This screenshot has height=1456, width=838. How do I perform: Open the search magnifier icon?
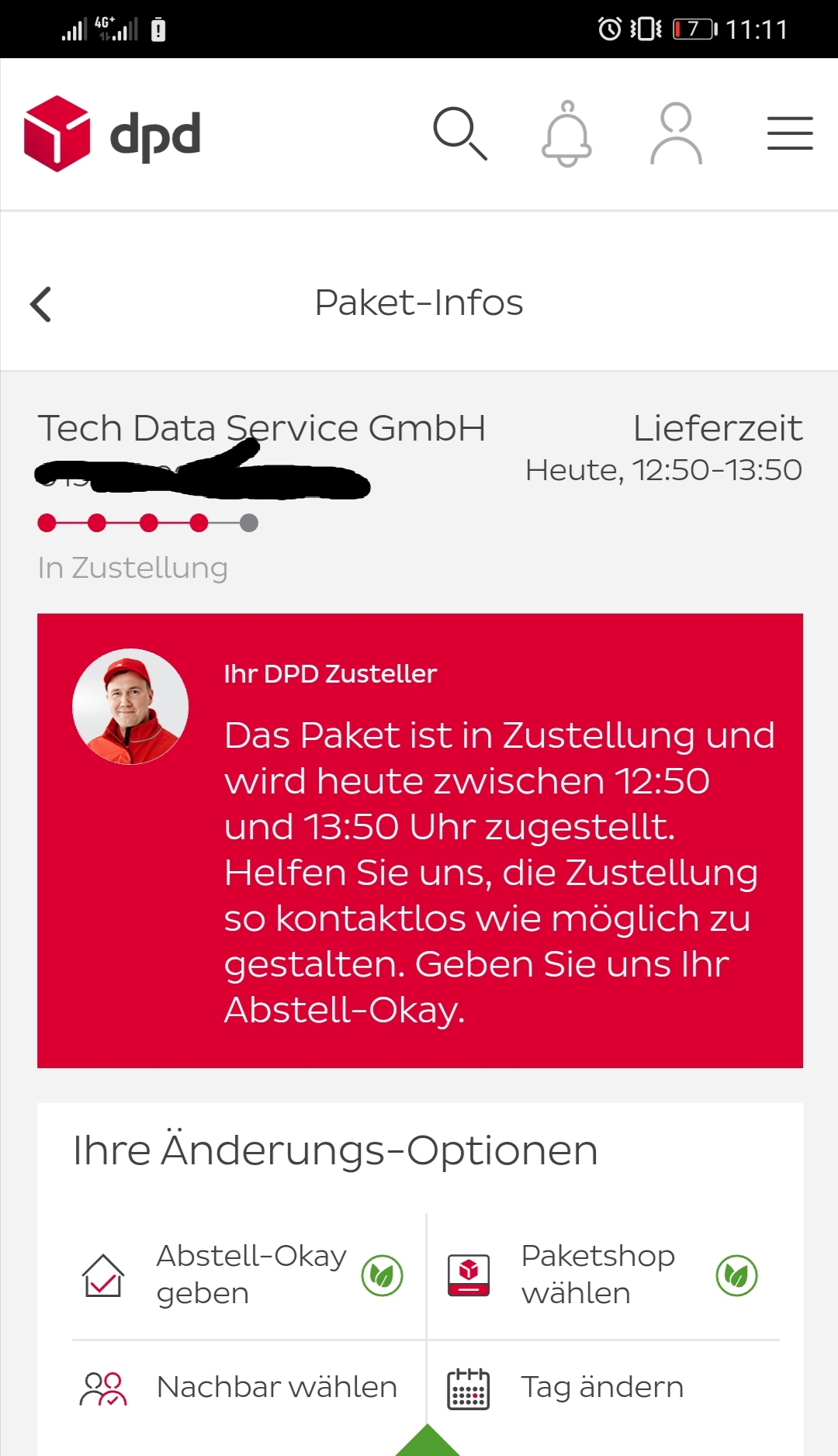(459, 134)
